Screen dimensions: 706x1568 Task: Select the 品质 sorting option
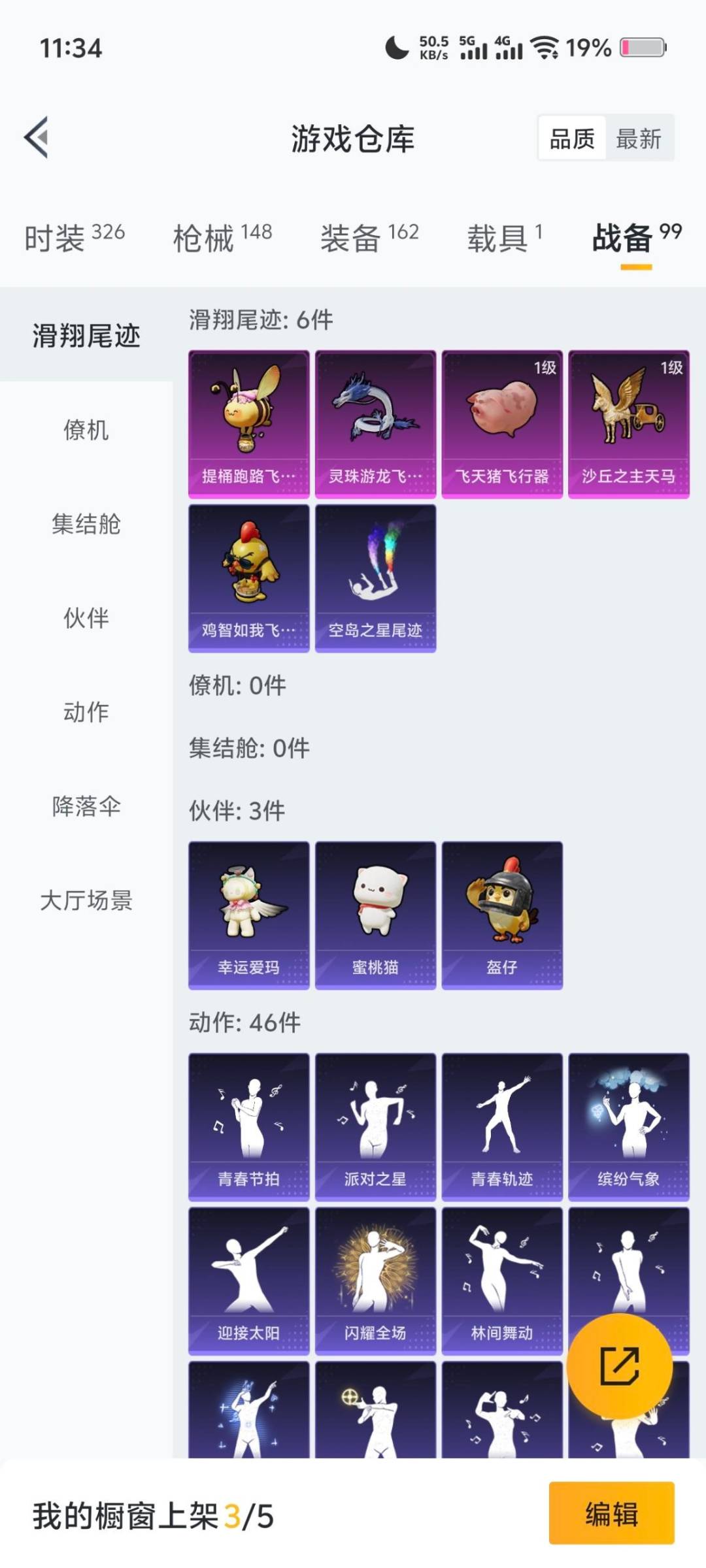pos(572,139)
